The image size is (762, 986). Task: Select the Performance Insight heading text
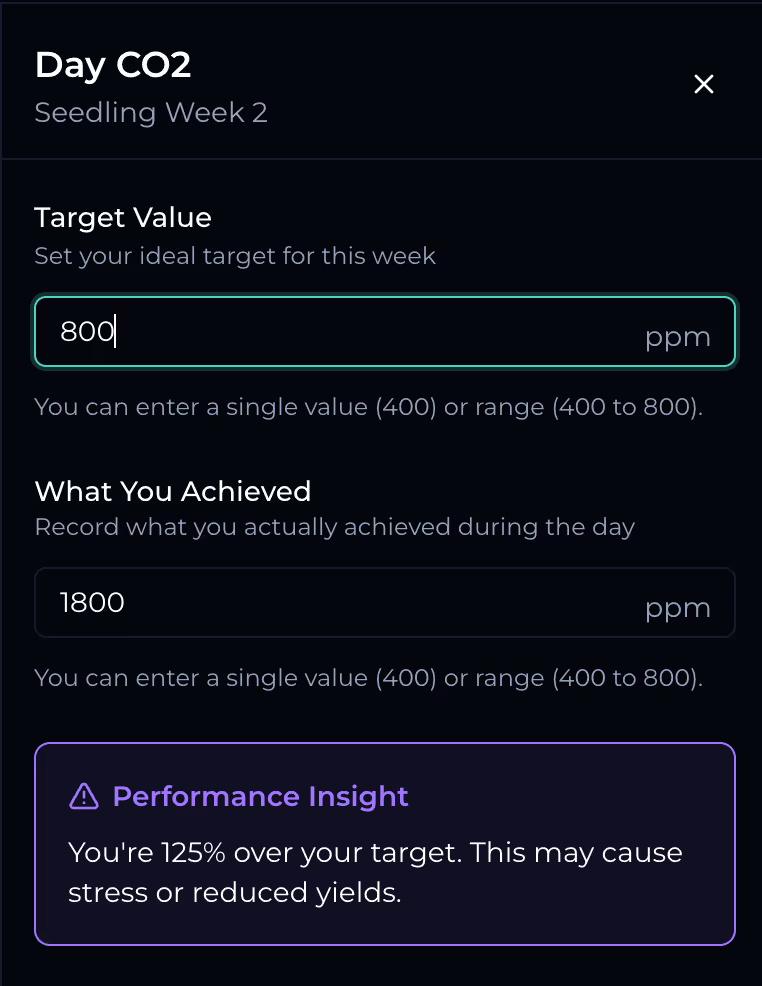point(260,796)
